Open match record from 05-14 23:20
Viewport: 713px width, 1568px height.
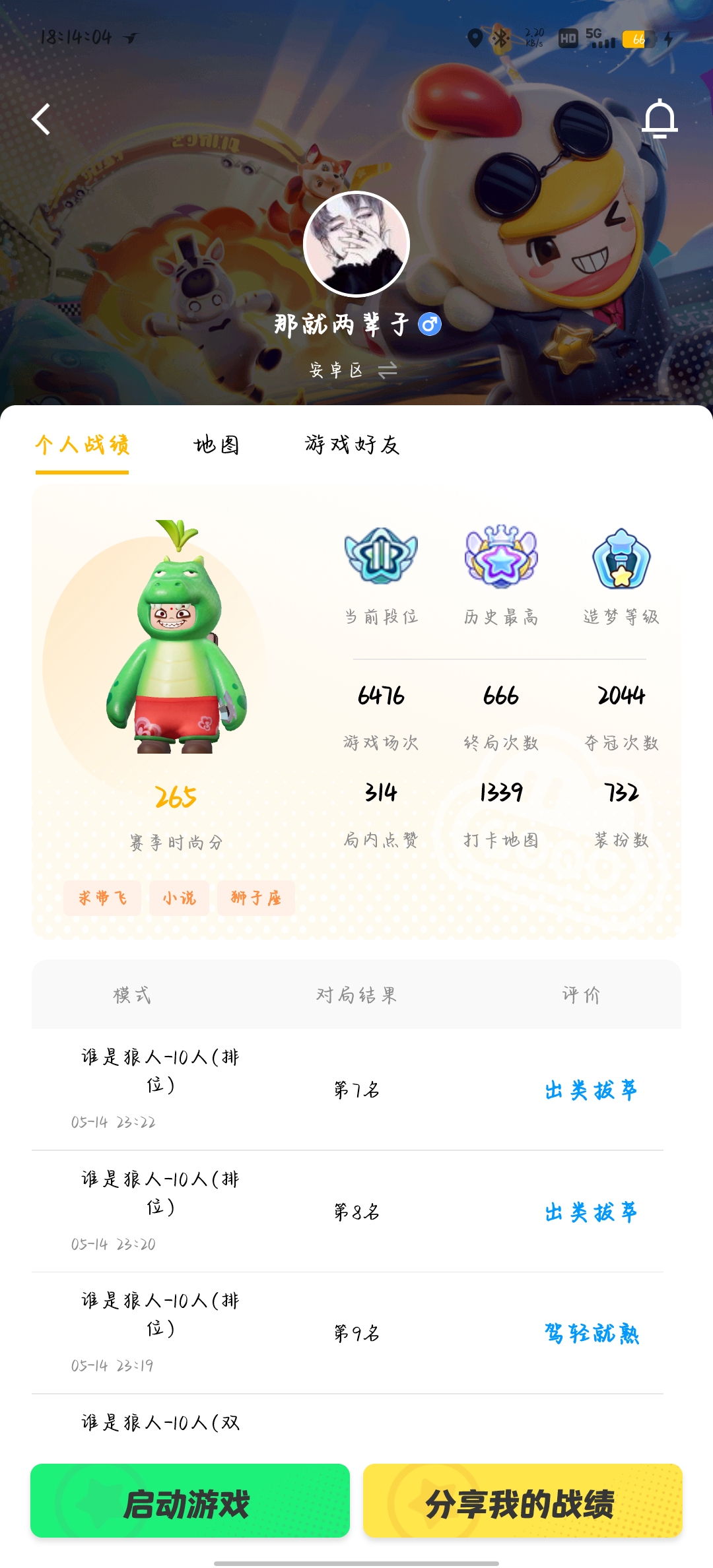(x=347, y=1212)
